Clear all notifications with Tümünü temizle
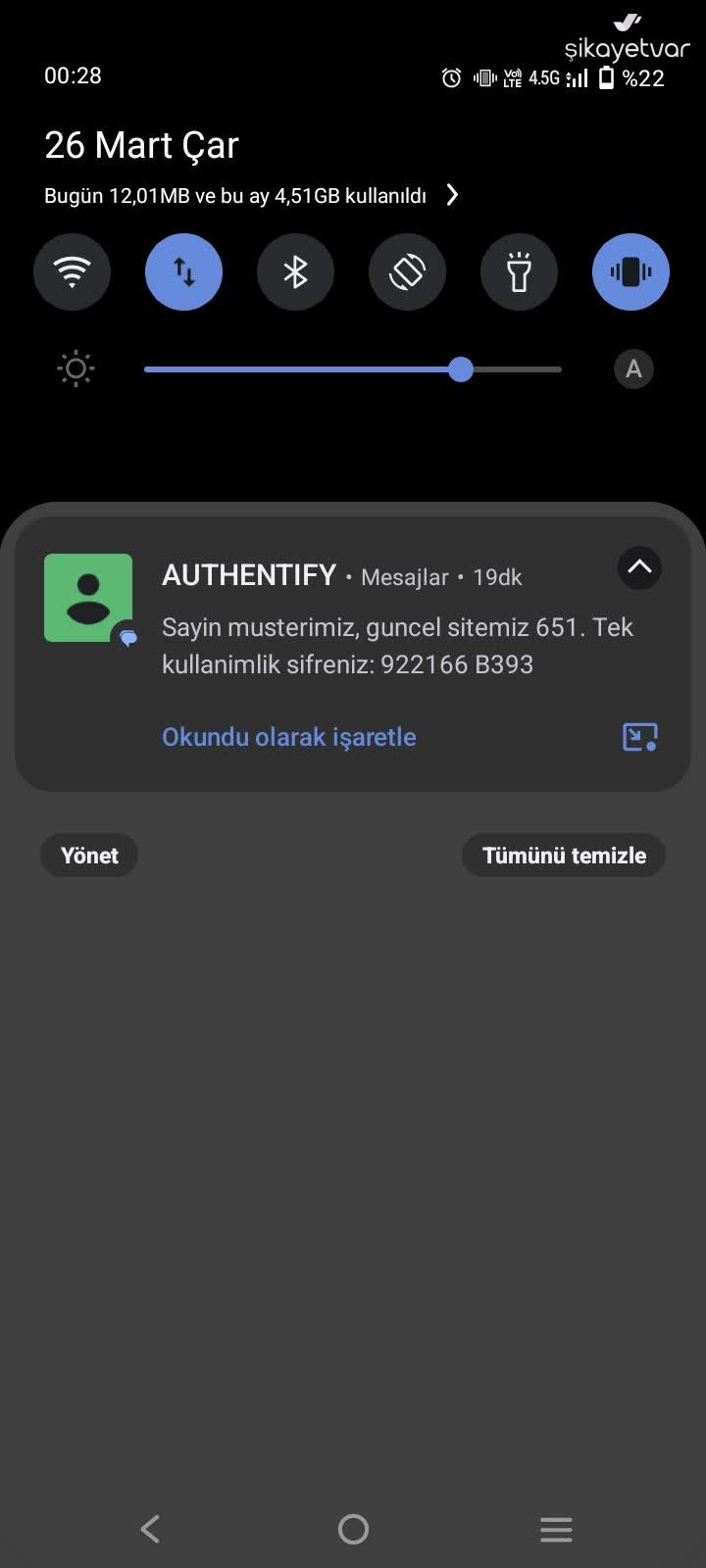Screen dimensions: 706x1568 click(564, 855)
